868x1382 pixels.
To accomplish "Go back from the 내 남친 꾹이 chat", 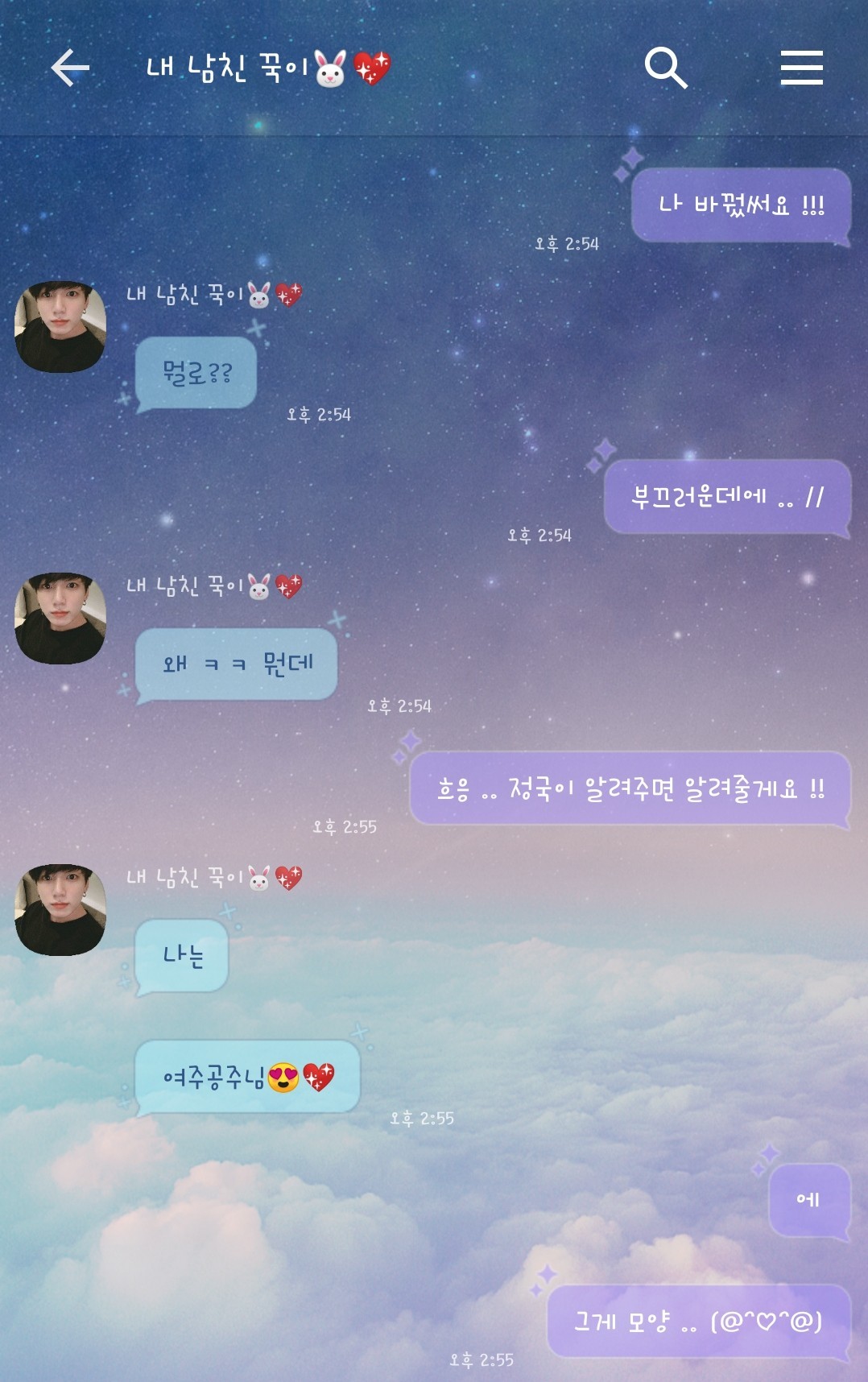I will (x=70, y=68).
